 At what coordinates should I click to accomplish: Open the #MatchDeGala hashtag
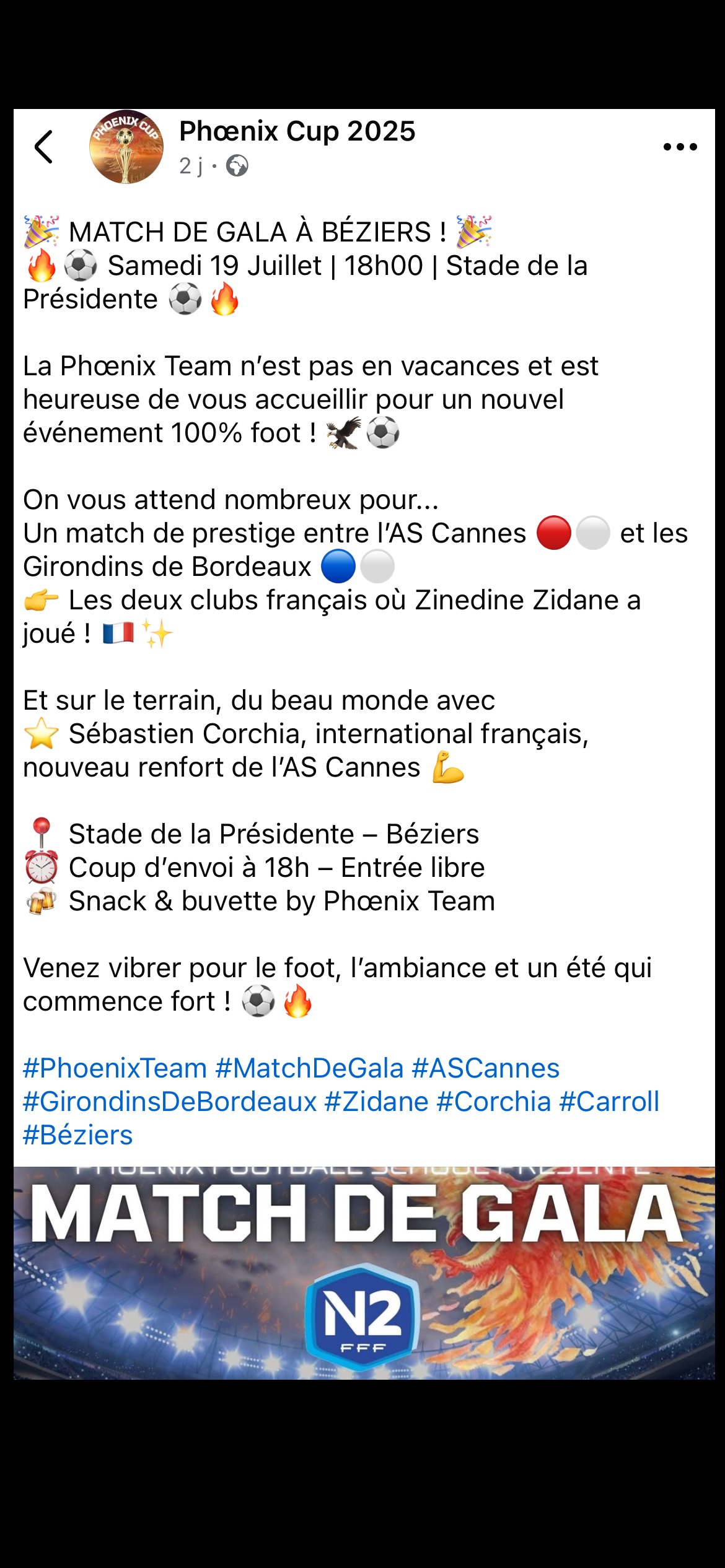[x=309, y=1068]
